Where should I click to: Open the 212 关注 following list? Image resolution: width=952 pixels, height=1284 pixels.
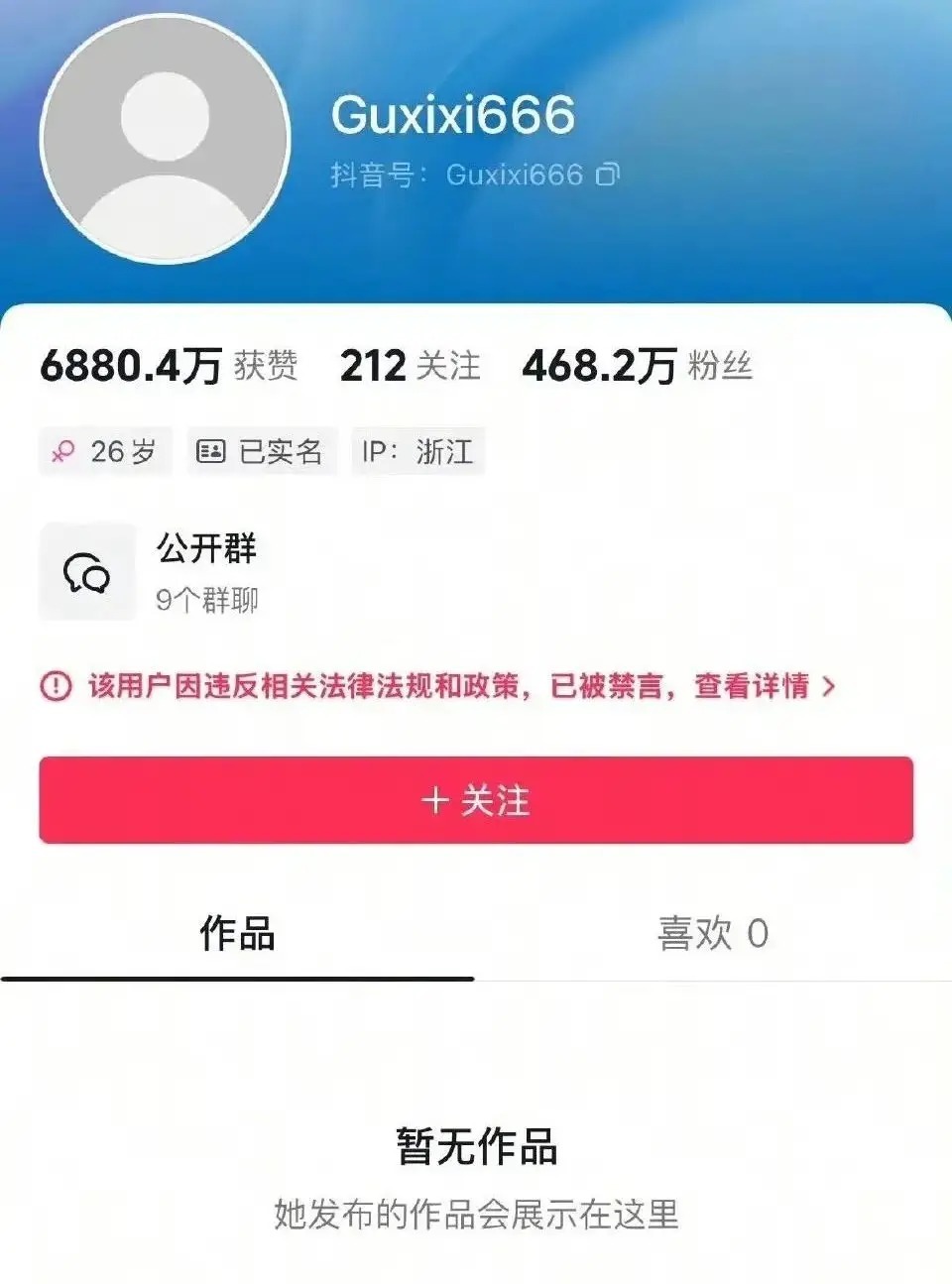click(410, 366)
